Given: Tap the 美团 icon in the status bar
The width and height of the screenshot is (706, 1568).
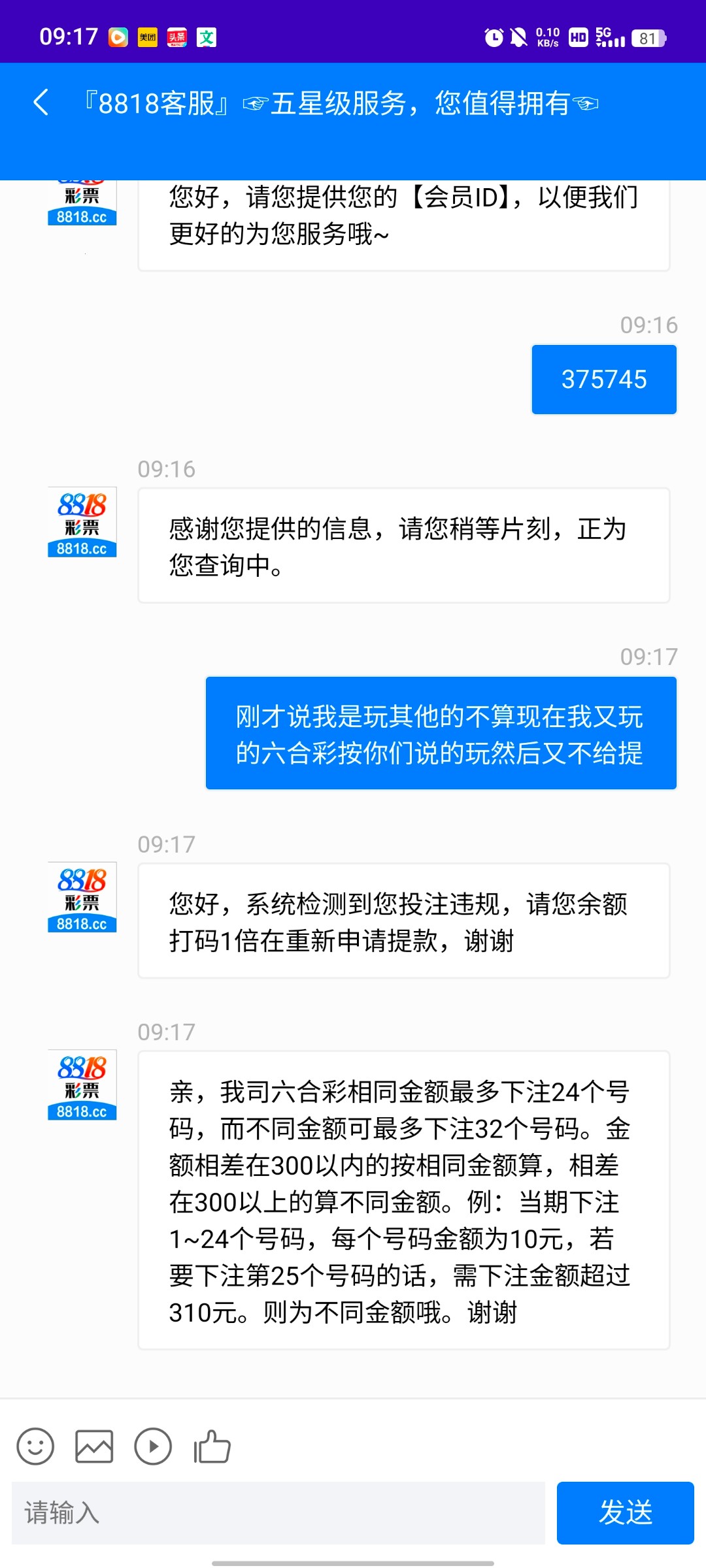Looking at the screenshot, I should 147,37.
